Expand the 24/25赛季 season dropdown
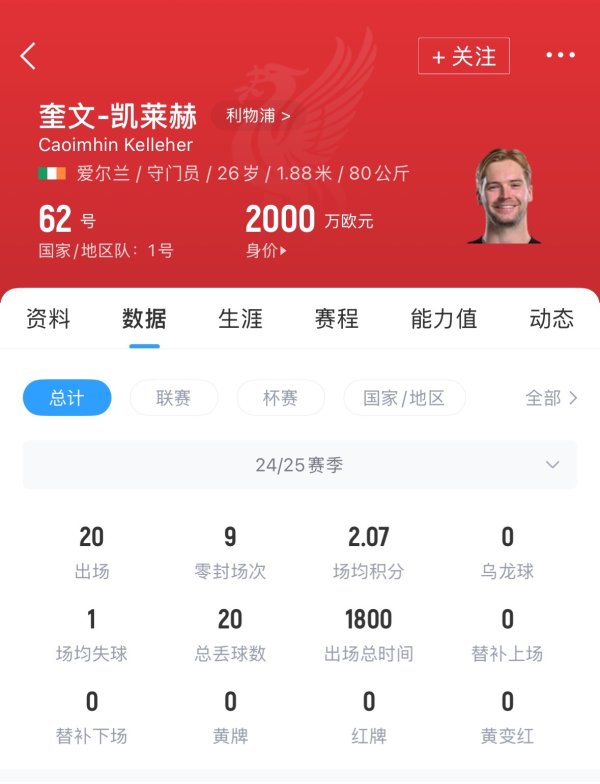This screenshot has width=600, height=784. 300,465
